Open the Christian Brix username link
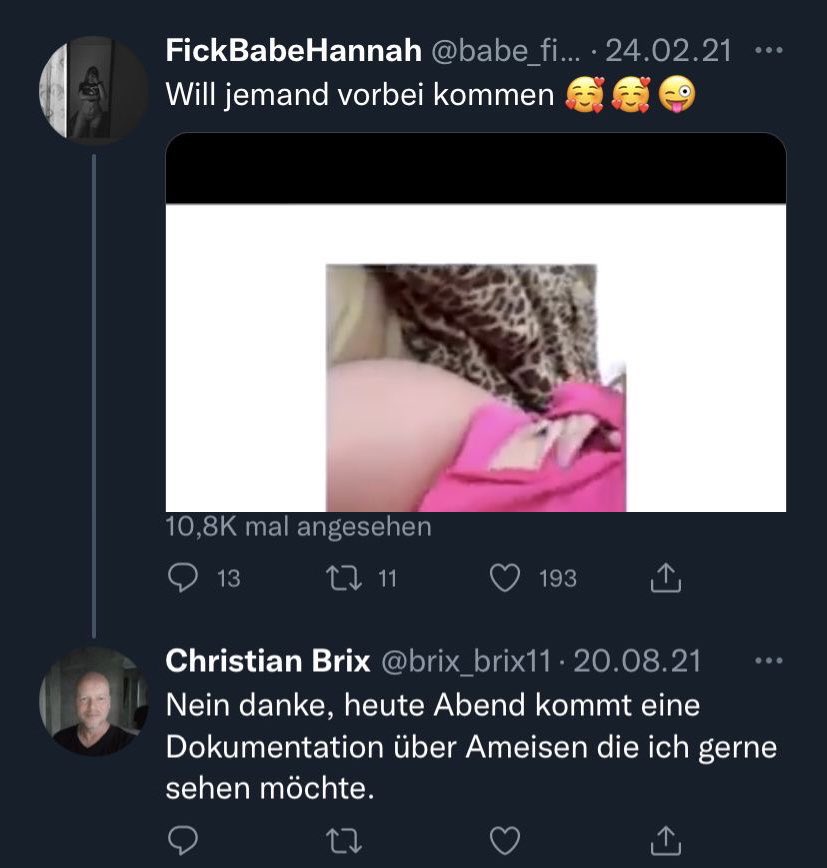827x868 pixels. point(267,661)
